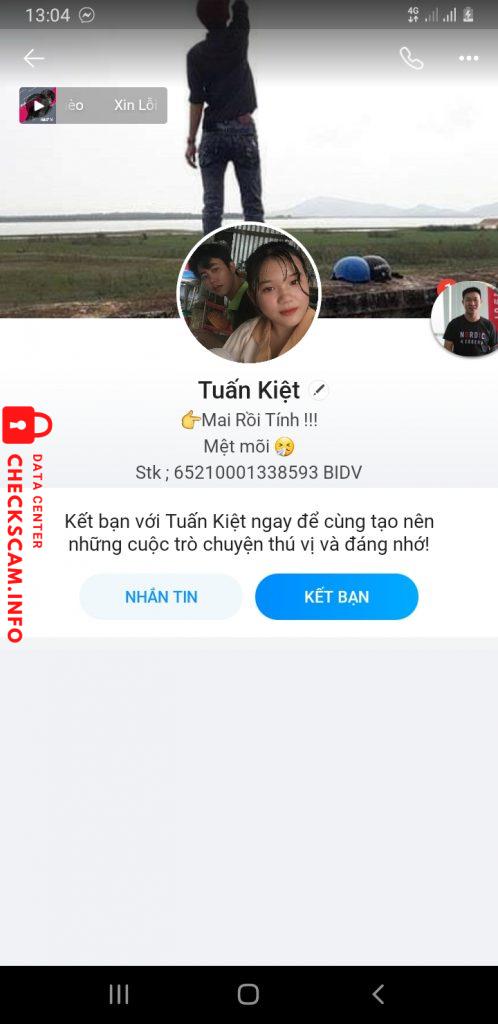Go back using the top arrow
This screenshot has height=1024, width=498.
pos(34,58)
